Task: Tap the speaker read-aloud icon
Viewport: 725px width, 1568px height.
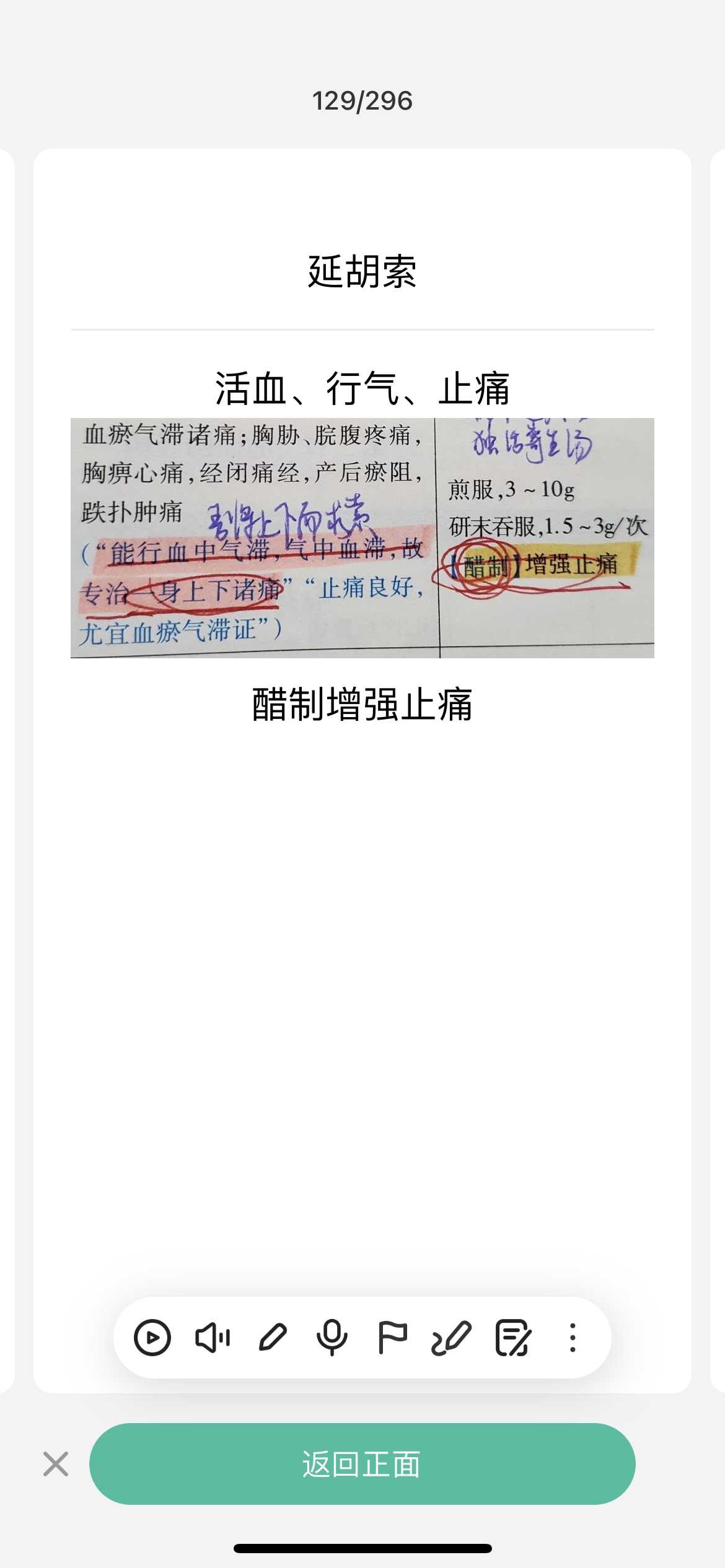Action: (x=213, y=1338)
